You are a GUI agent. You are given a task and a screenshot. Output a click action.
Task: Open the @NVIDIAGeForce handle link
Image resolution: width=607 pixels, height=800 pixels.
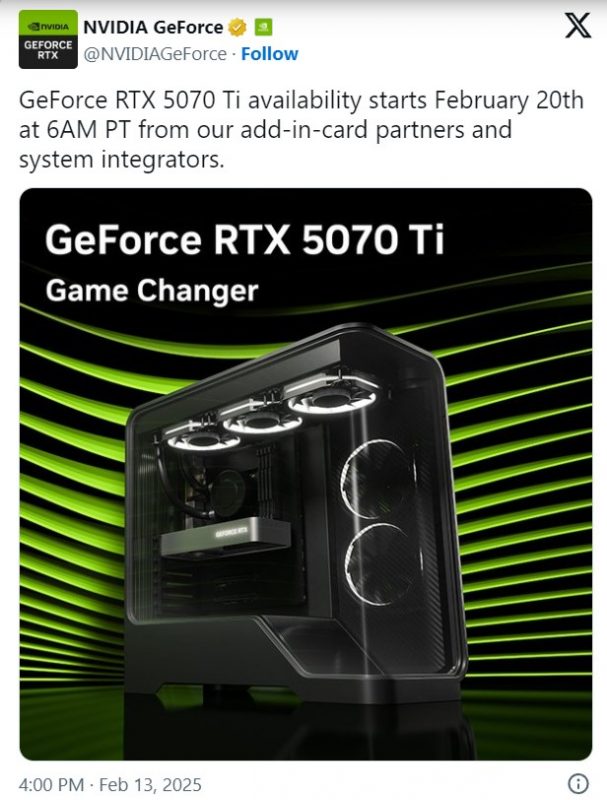(154, 54)
